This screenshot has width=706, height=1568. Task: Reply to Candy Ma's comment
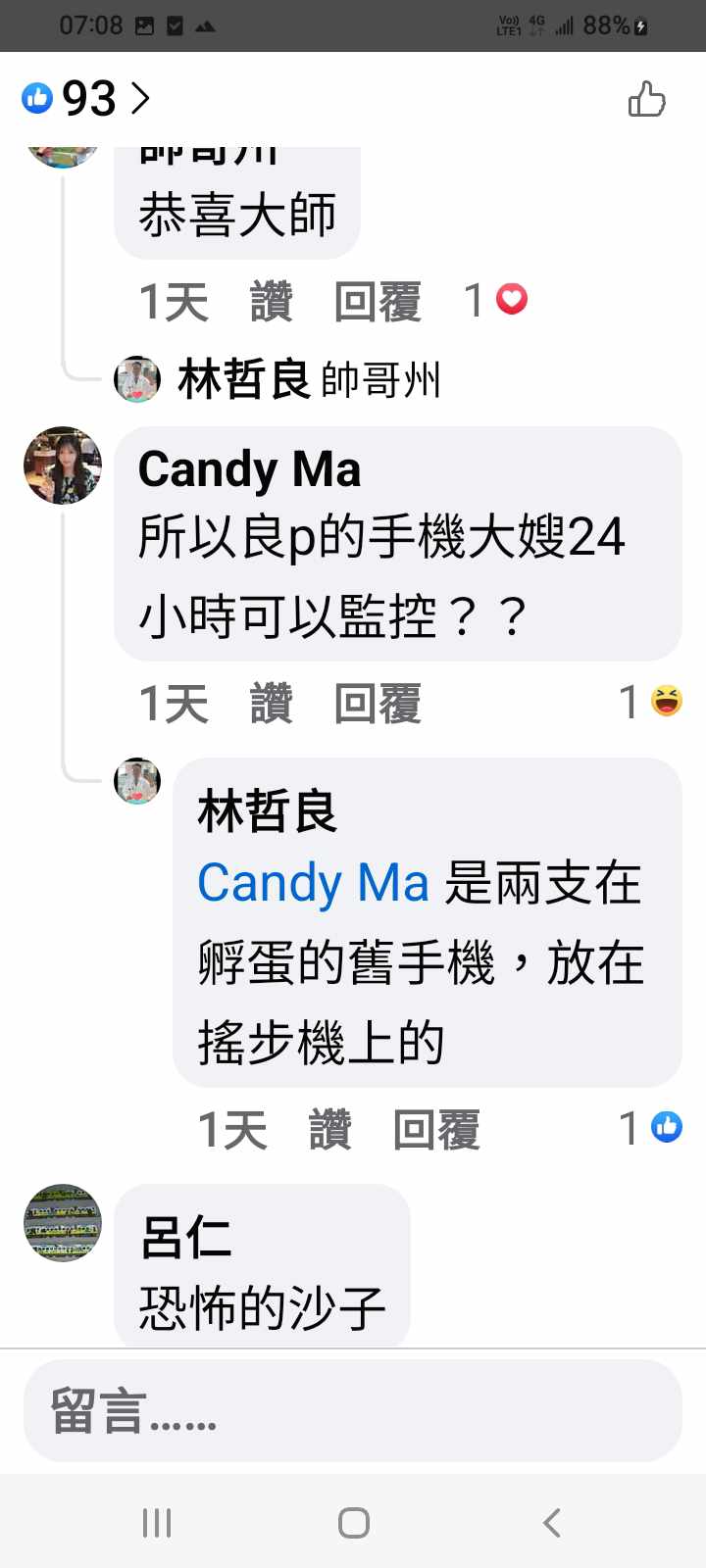click(378, 704)
